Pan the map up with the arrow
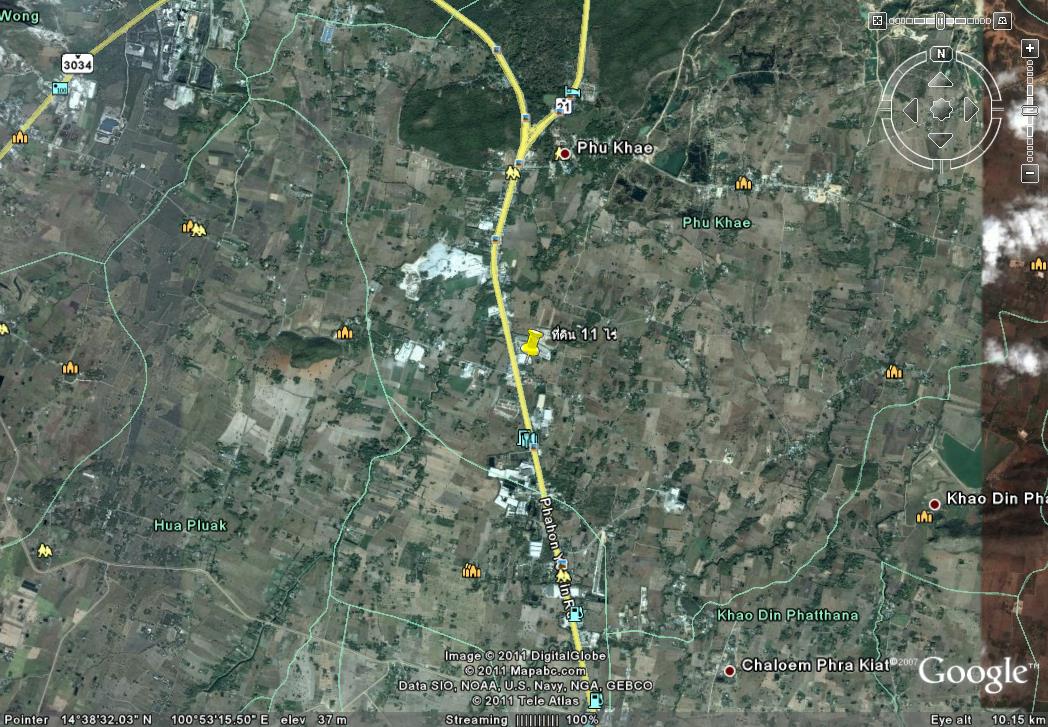 coord(940,79)
